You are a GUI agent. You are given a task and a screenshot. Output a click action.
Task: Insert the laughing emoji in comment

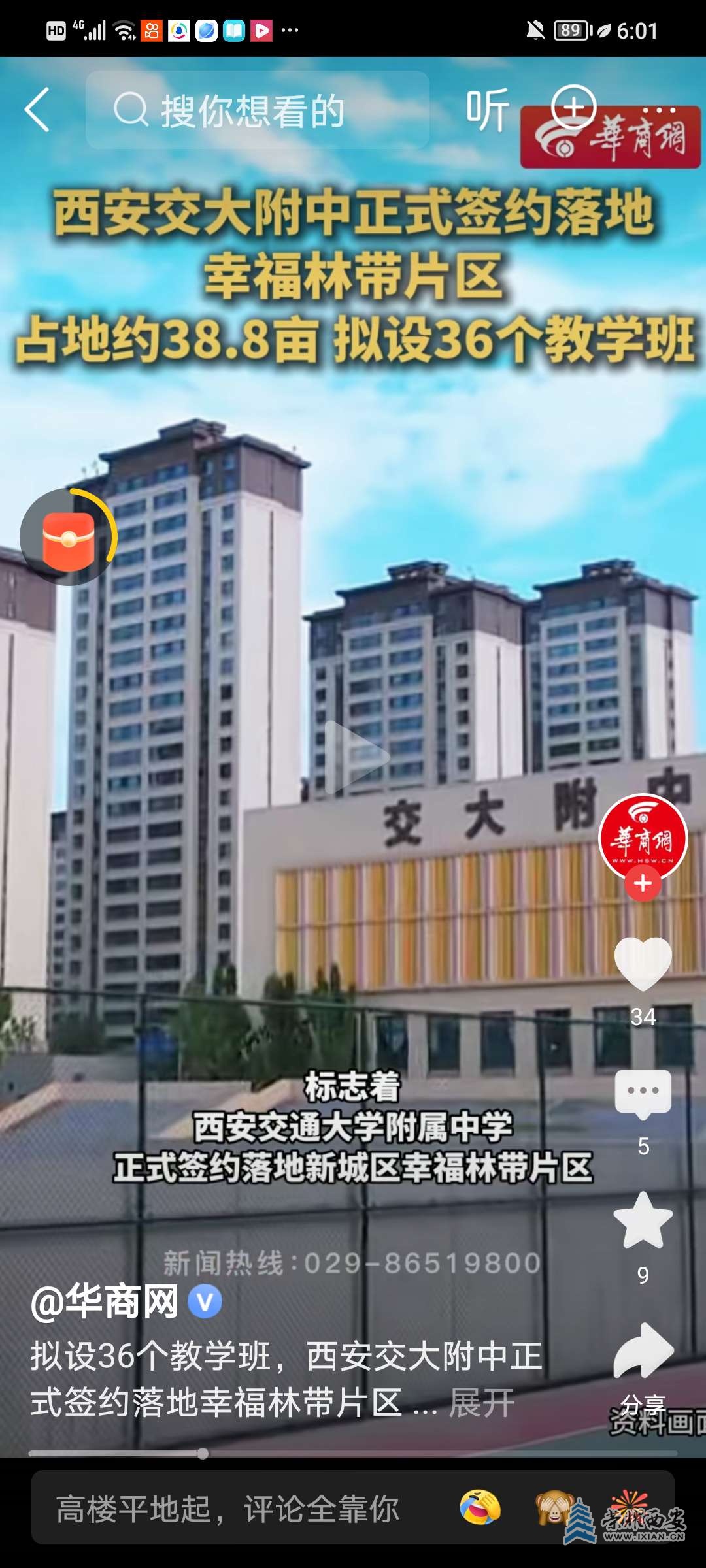coord(480,1508)
